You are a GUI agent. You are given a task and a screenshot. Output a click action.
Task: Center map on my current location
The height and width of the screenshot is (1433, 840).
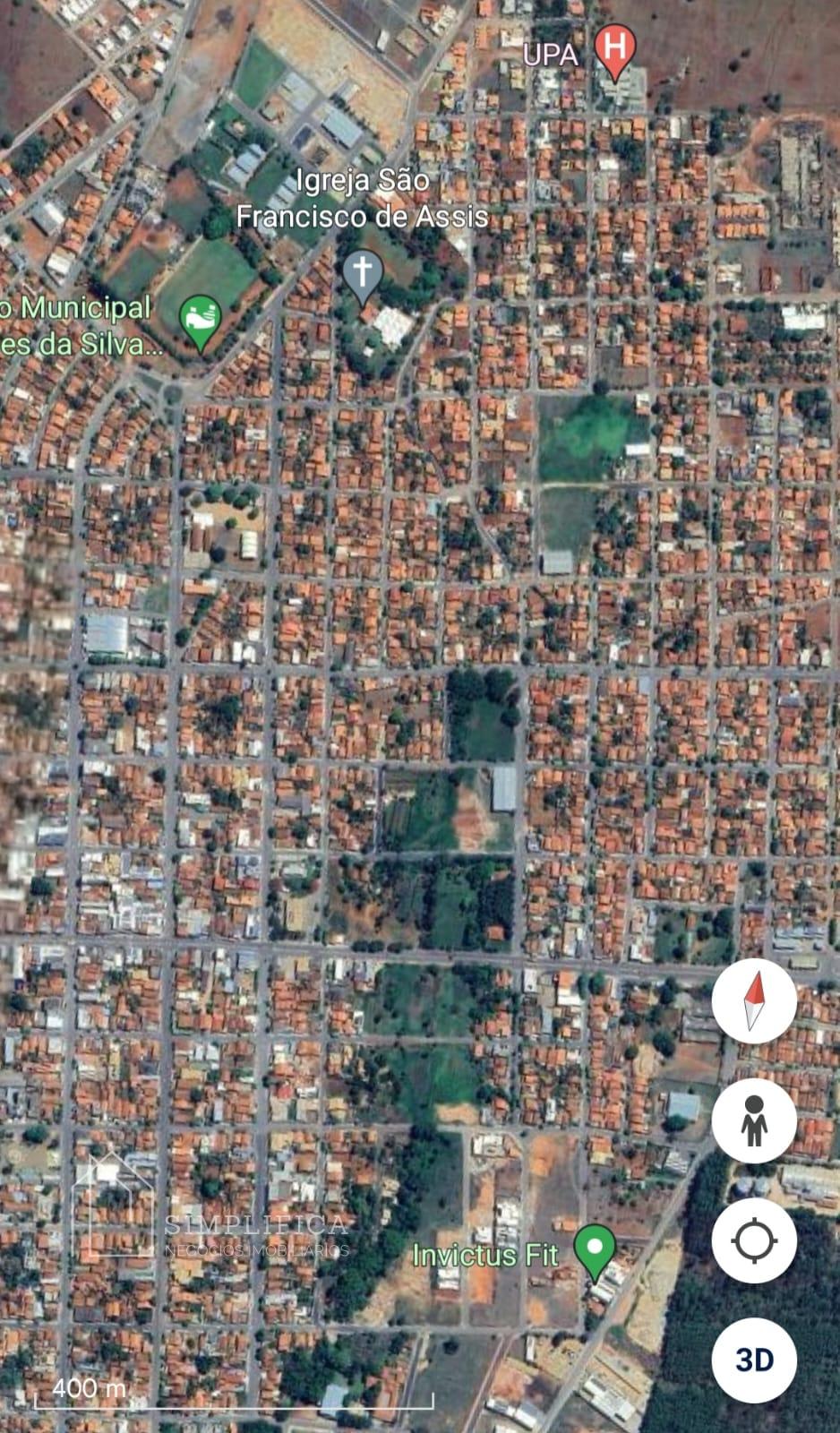point(754,1241)
